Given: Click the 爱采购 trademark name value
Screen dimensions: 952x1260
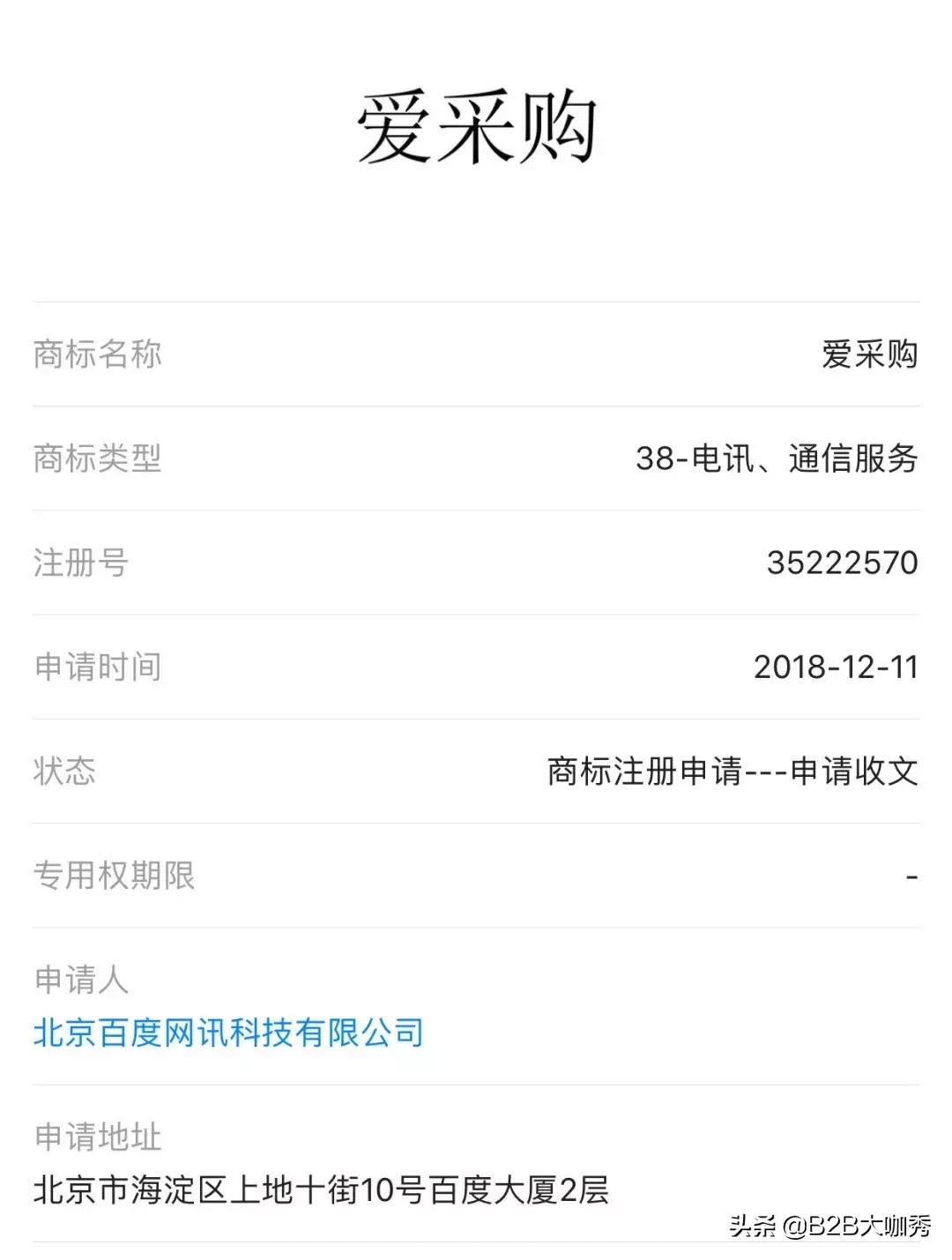Looking at the screenshot, I should (866, 352).
